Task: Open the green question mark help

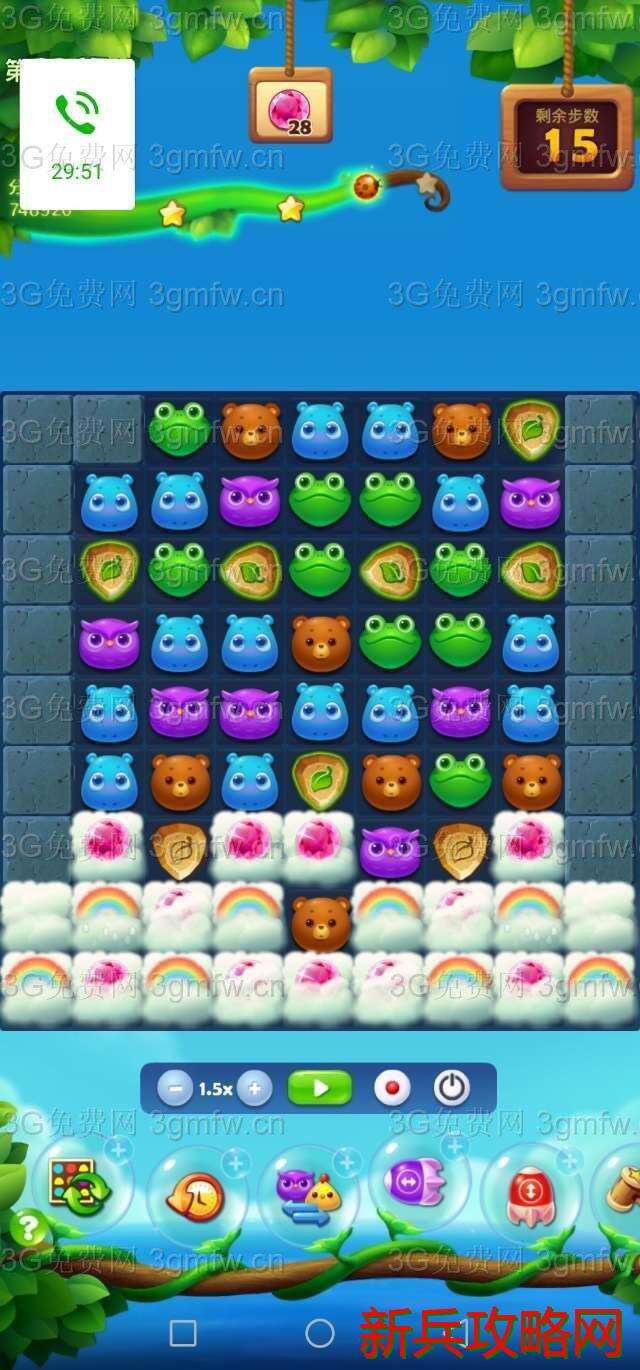Action: point(28,1228)
